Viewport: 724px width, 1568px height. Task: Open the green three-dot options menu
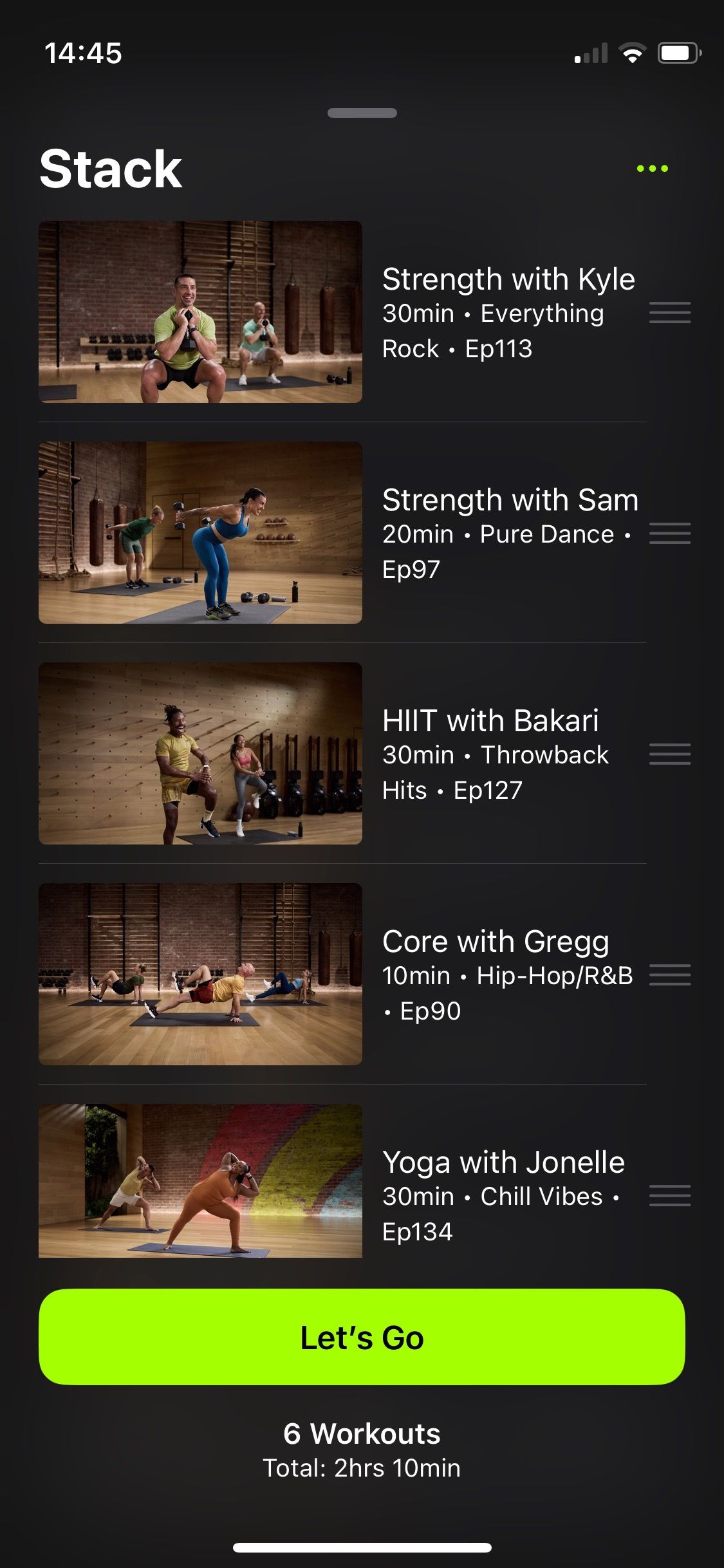652,169
